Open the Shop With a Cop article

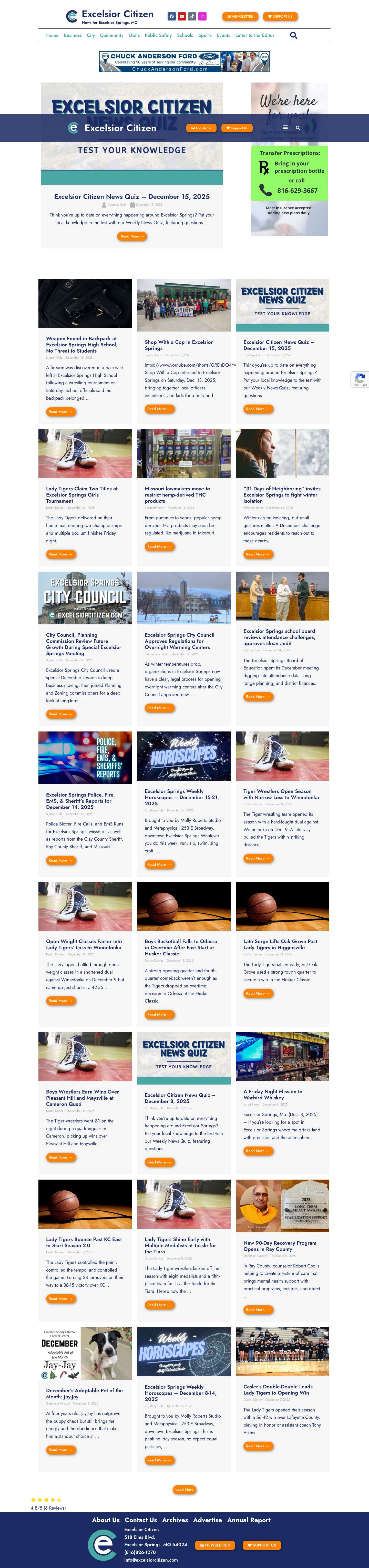coord(178,345)
